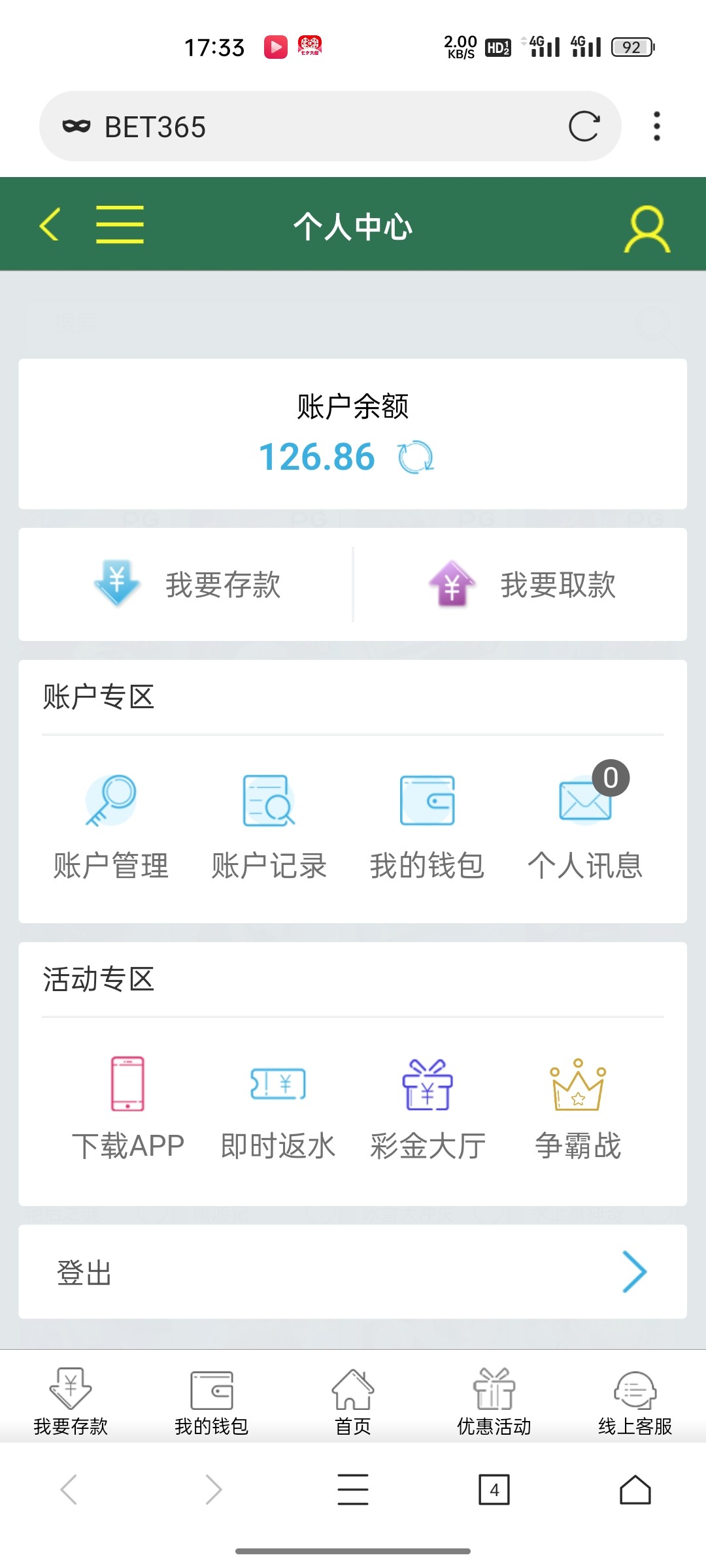Tap 我要存款 in the deposit/withdraw card
The image size is (706, 1568).
click(x=187, y=584)
